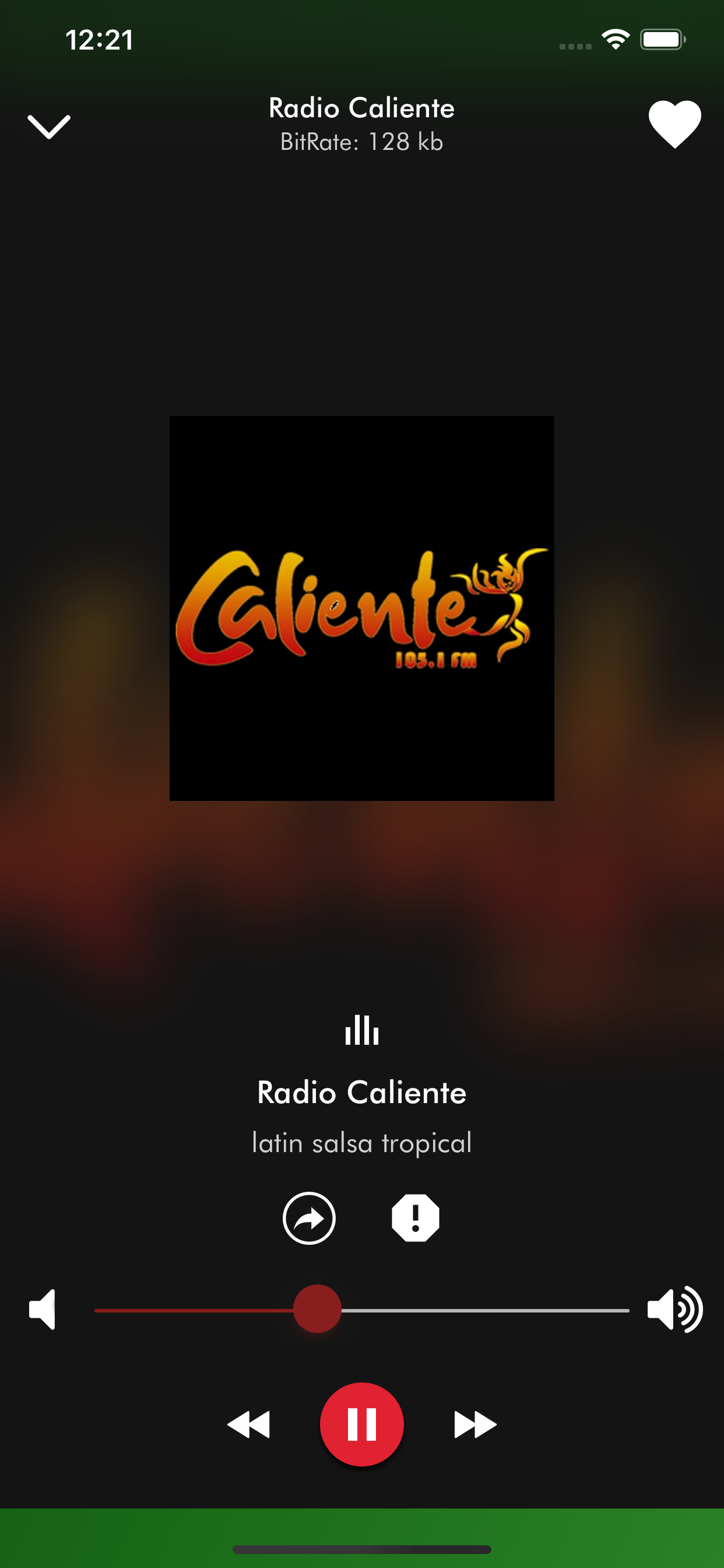The width and height of the screenshot is (724, 1568).
Task: Collapse the player with the down chevron
Action: [x=50, y=127]
